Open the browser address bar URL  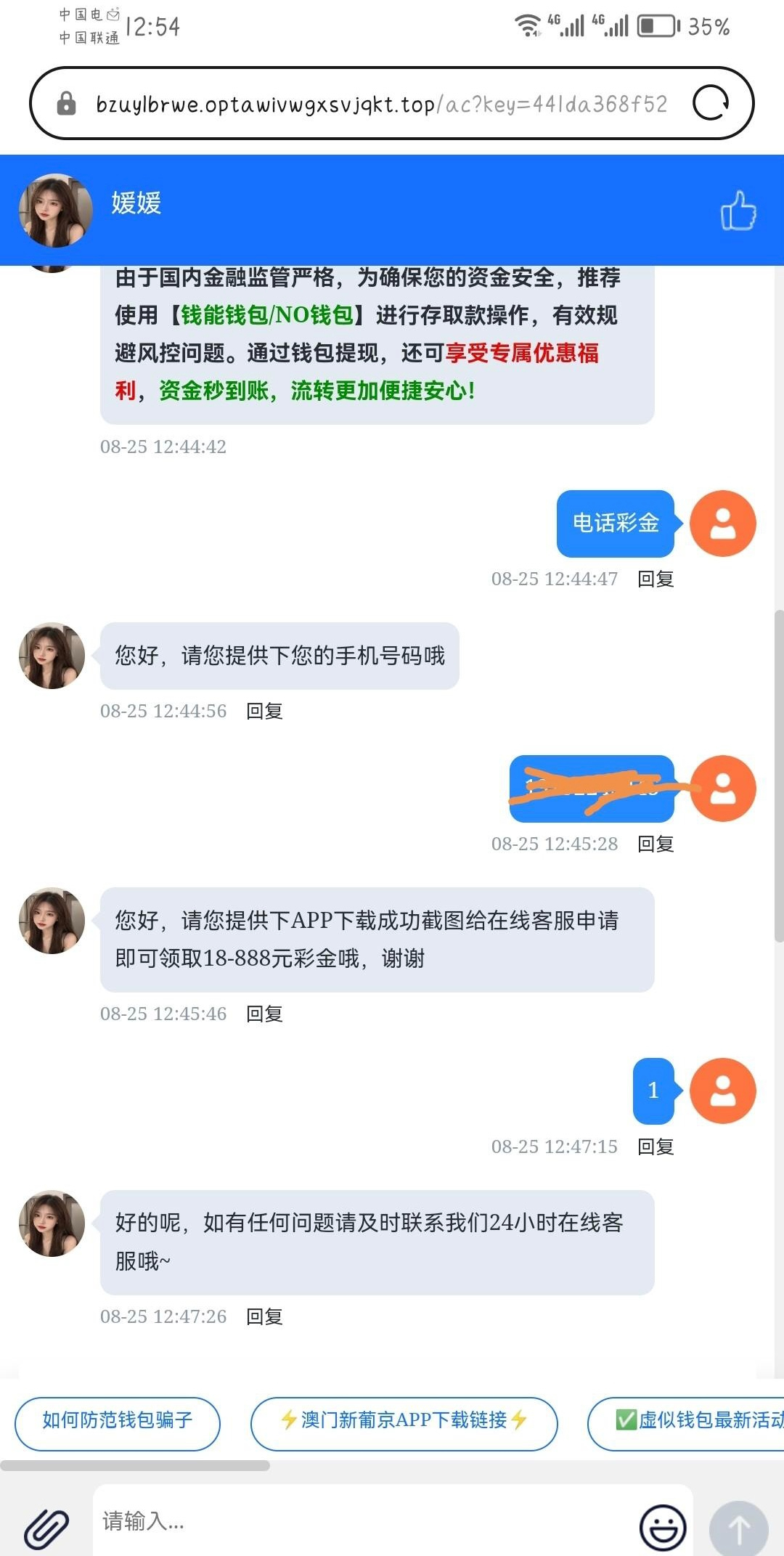380,105
